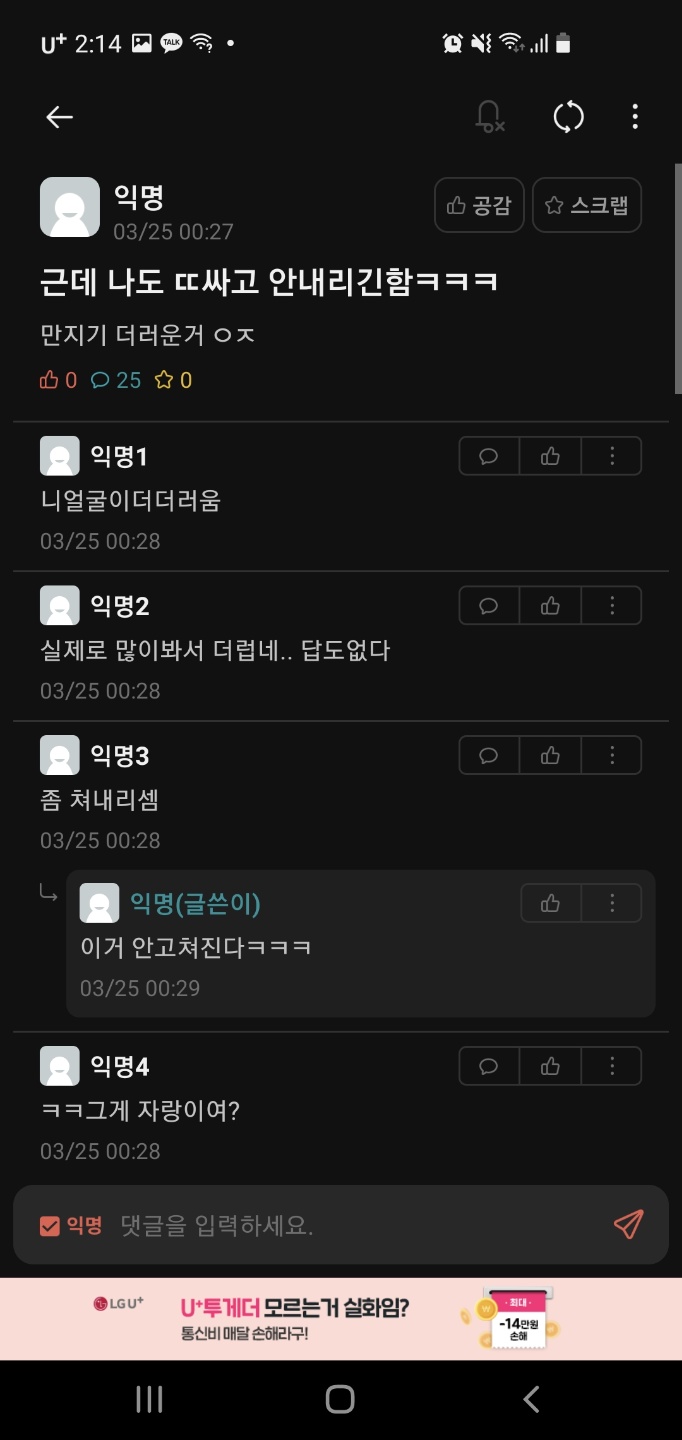Like 익명3's comment

(x=550, y=756)
